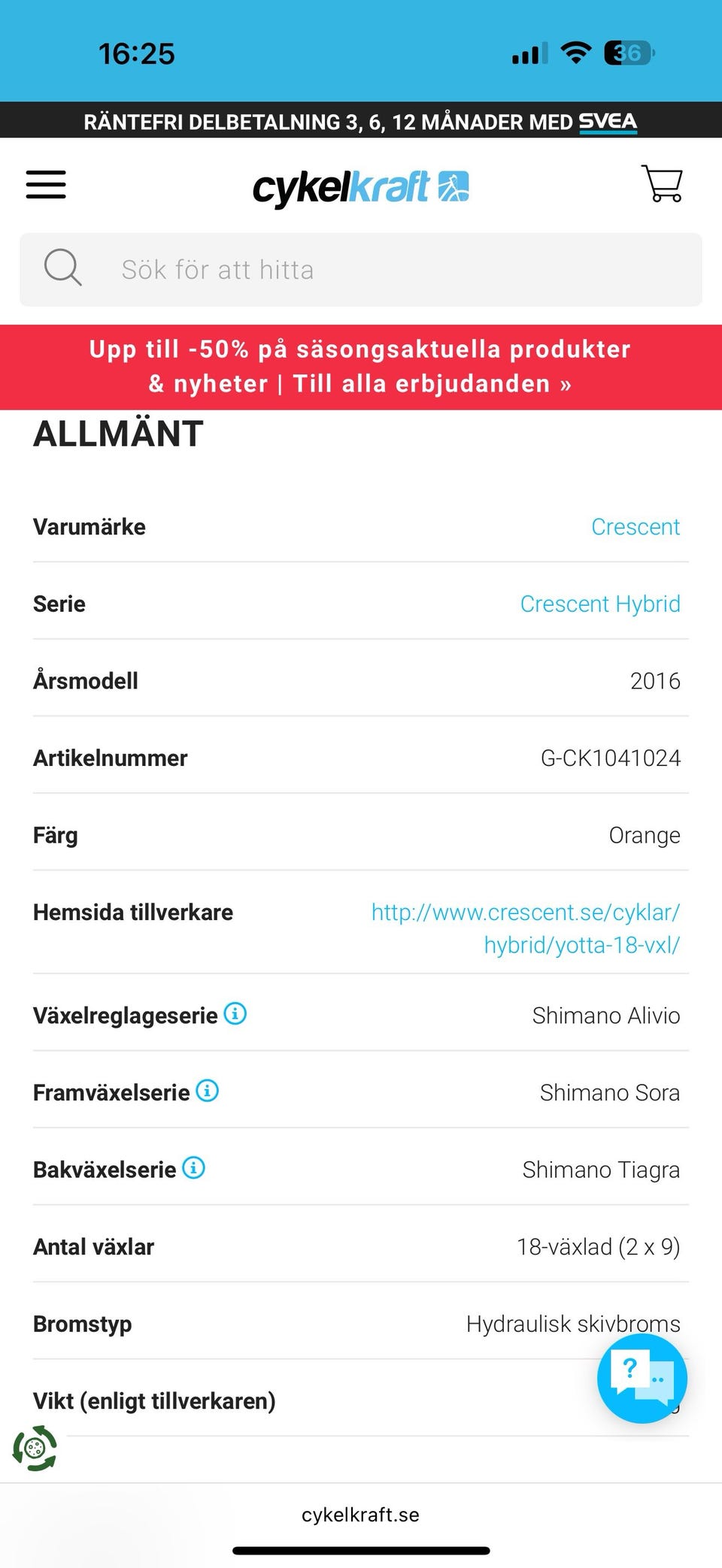Open the SVEA payment link

click(x=606, y=121)
